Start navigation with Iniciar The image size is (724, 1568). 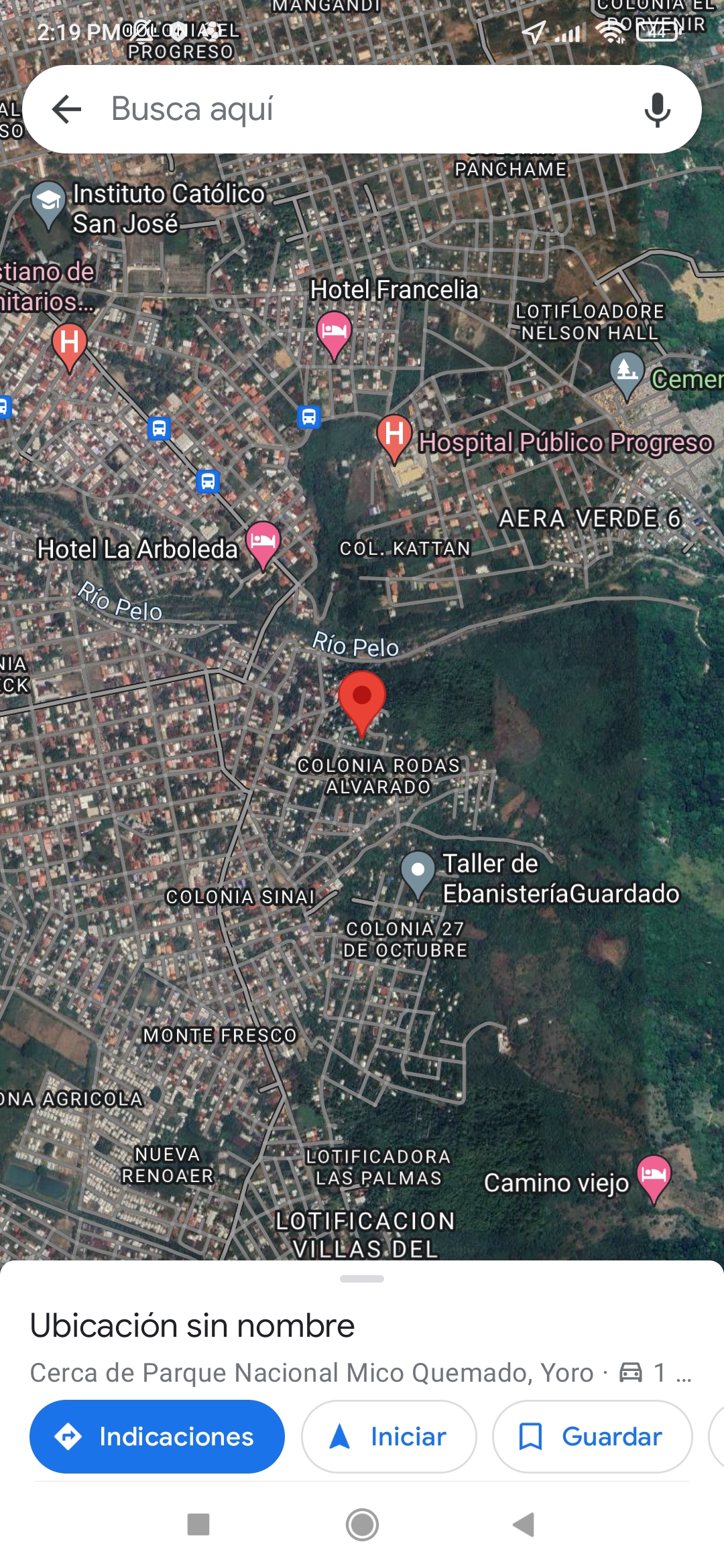tap(389, 1436)
